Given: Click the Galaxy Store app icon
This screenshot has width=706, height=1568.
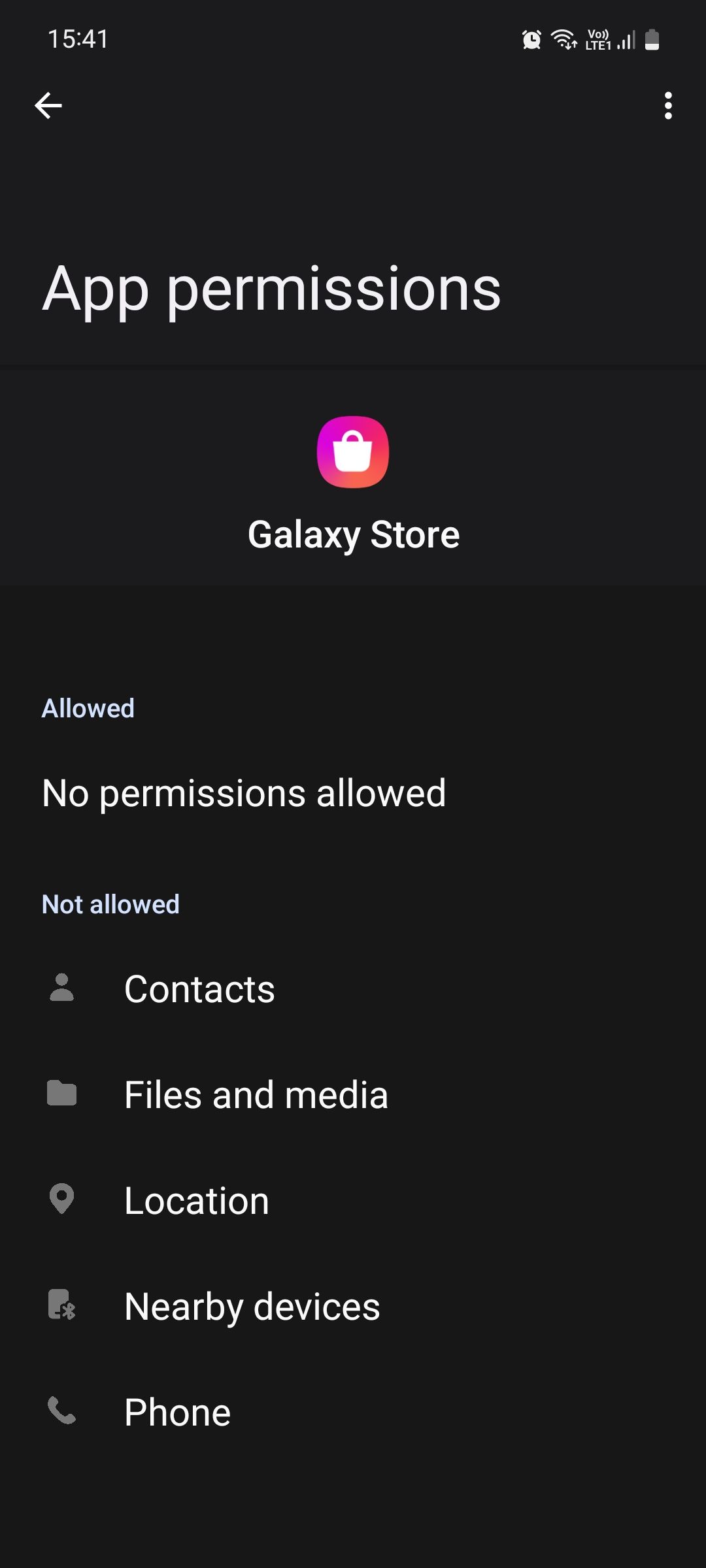Looking at the screenshot, I should point(353,452).
